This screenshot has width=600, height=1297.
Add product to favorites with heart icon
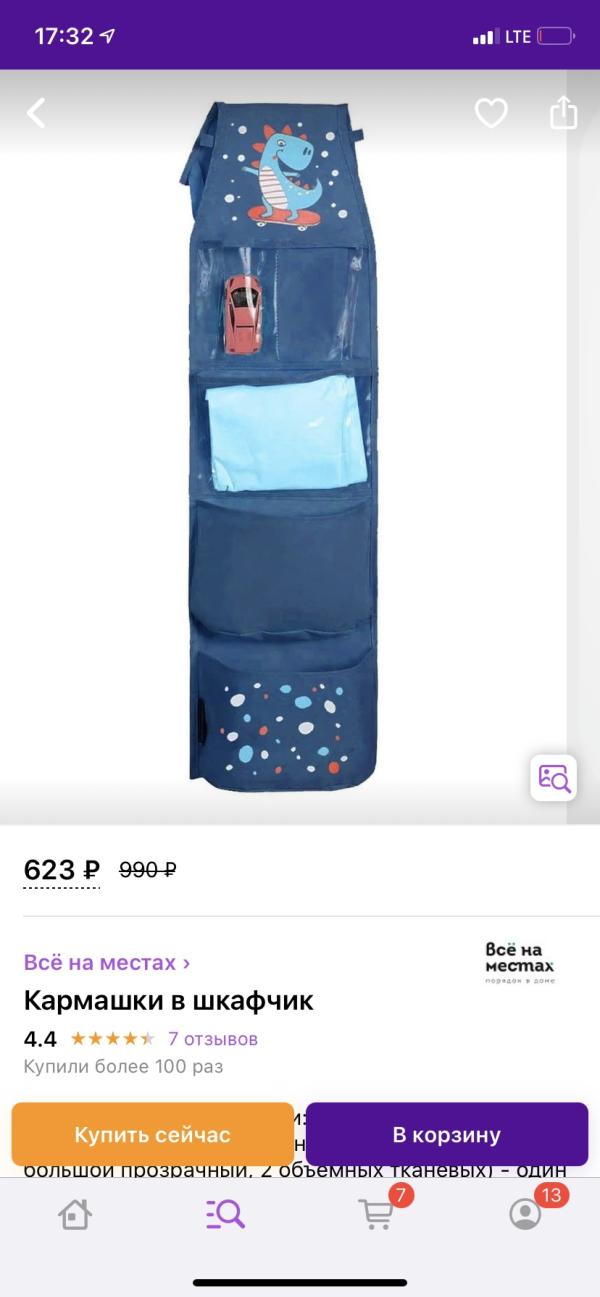(491, 113)
